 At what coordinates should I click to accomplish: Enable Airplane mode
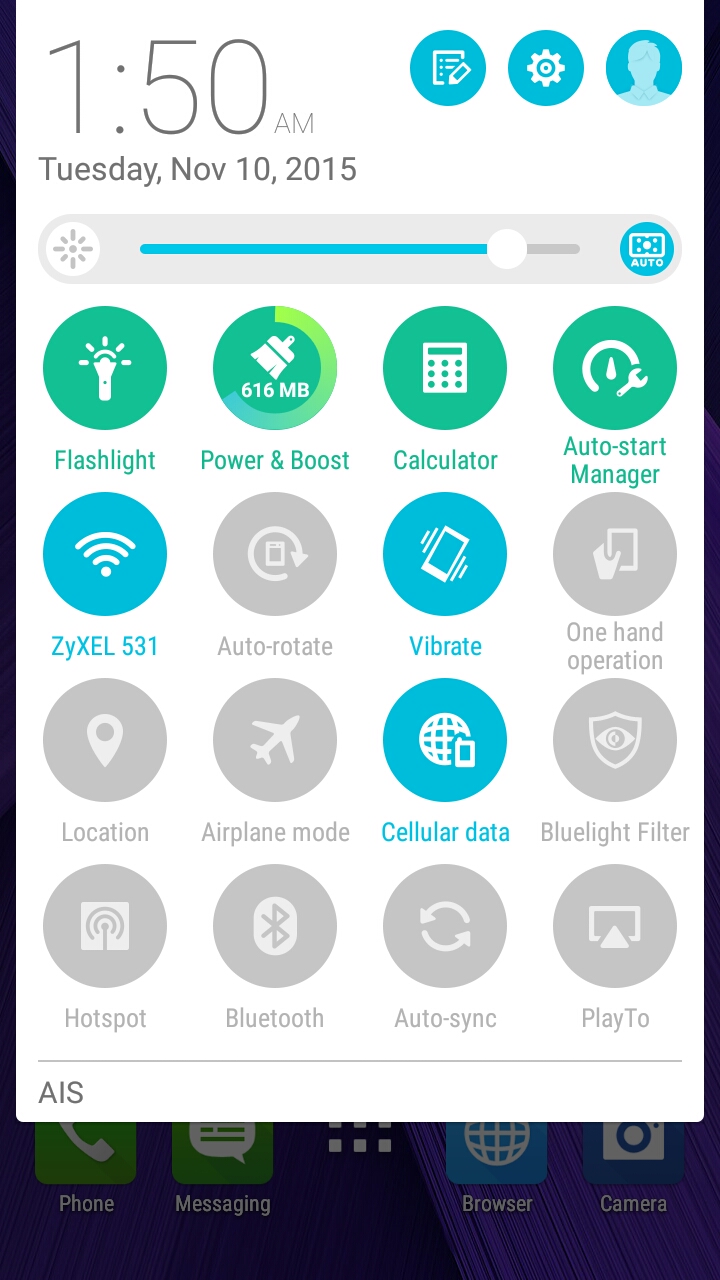click(x=275, y=740)
